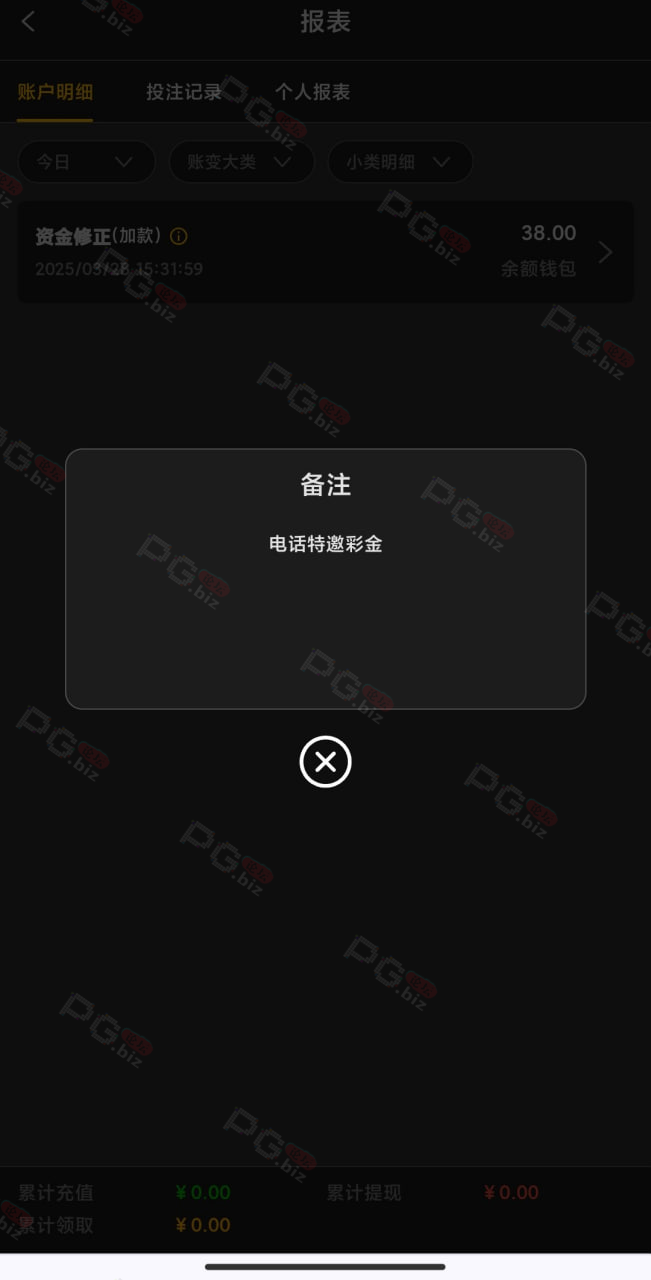Open the 资金修正 38.00 record details

tap(325, 252)
